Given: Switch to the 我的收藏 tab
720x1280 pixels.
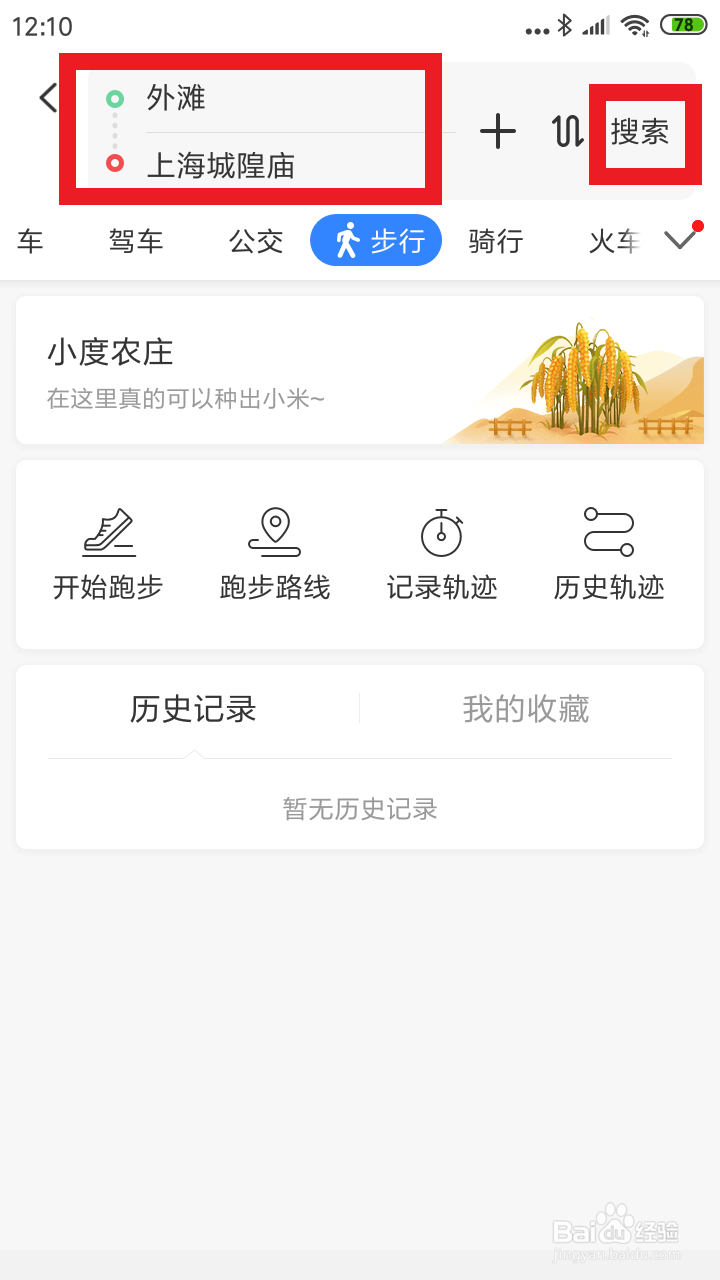Looking at the screenshot, I should tap(525, 709).
